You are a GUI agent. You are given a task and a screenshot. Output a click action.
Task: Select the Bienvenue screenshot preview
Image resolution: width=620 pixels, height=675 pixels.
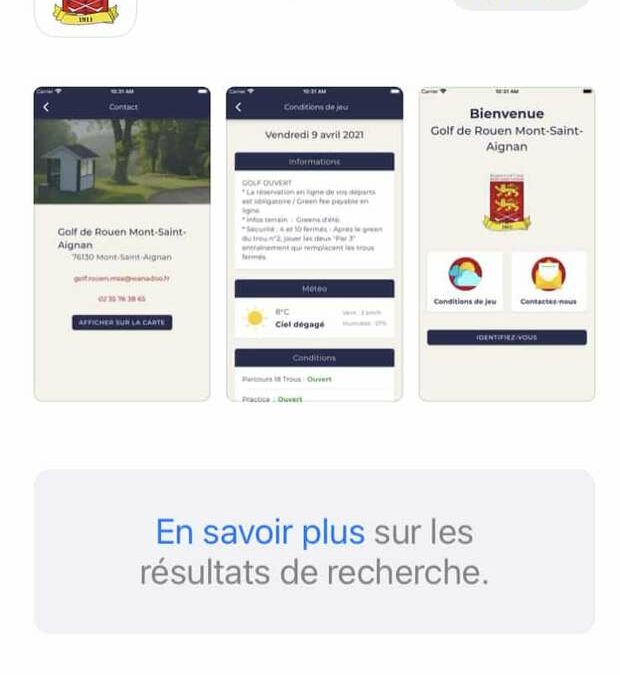click(506, 244)
